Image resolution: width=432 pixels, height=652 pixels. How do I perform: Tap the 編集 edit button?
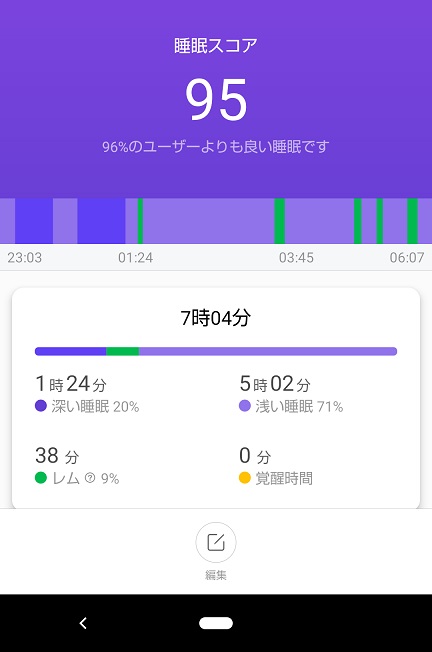pyautogui.click(x=216, y=543)
